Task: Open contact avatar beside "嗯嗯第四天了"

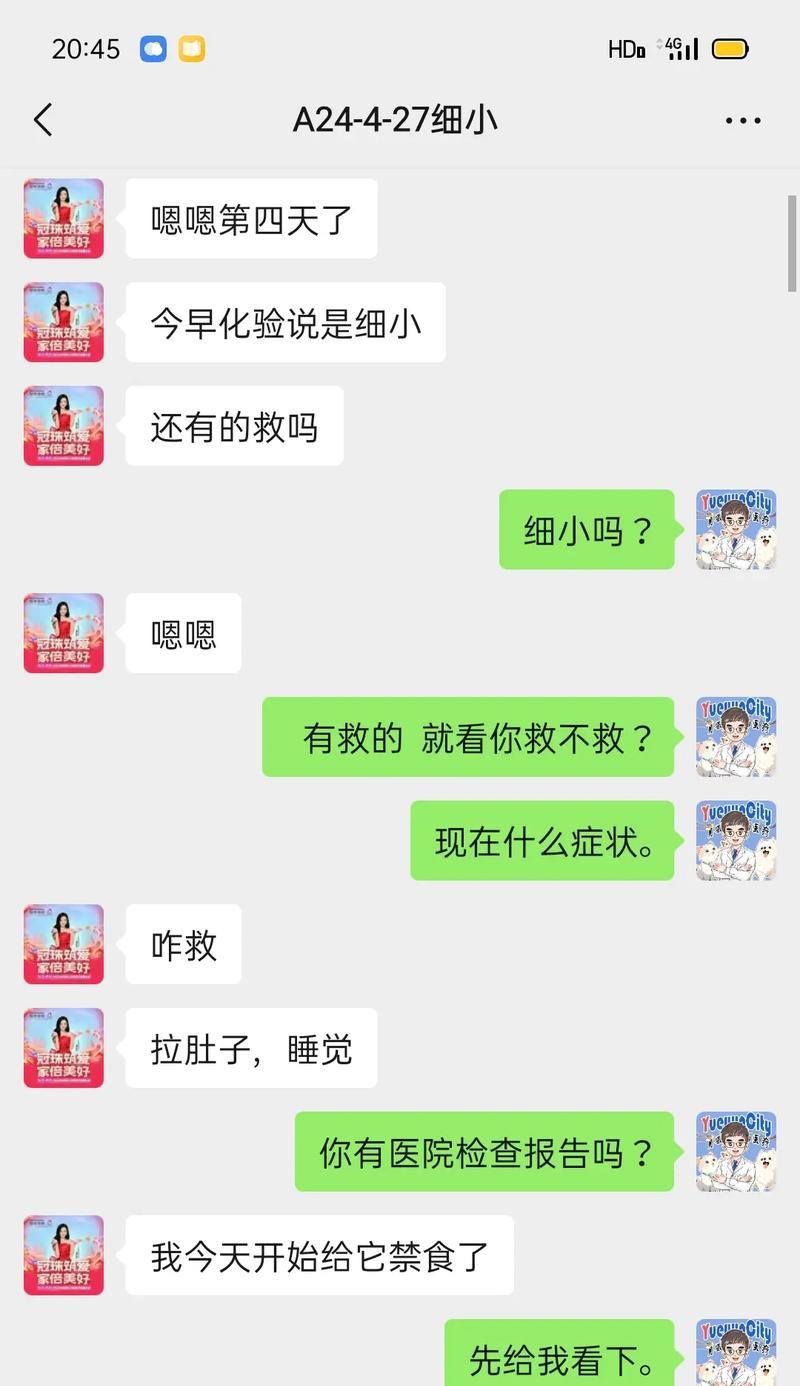Action: pos(64,219)
